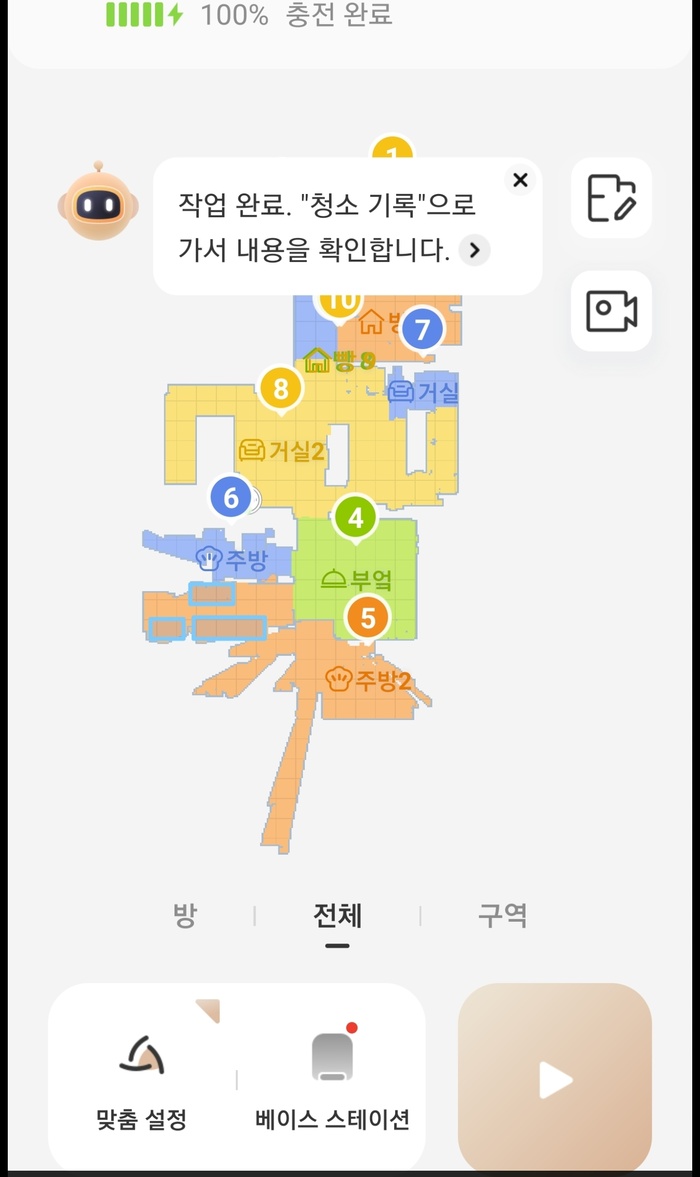Start cleaning with the play button
The image size is (700, 1177).
(x=555, y=1079)
